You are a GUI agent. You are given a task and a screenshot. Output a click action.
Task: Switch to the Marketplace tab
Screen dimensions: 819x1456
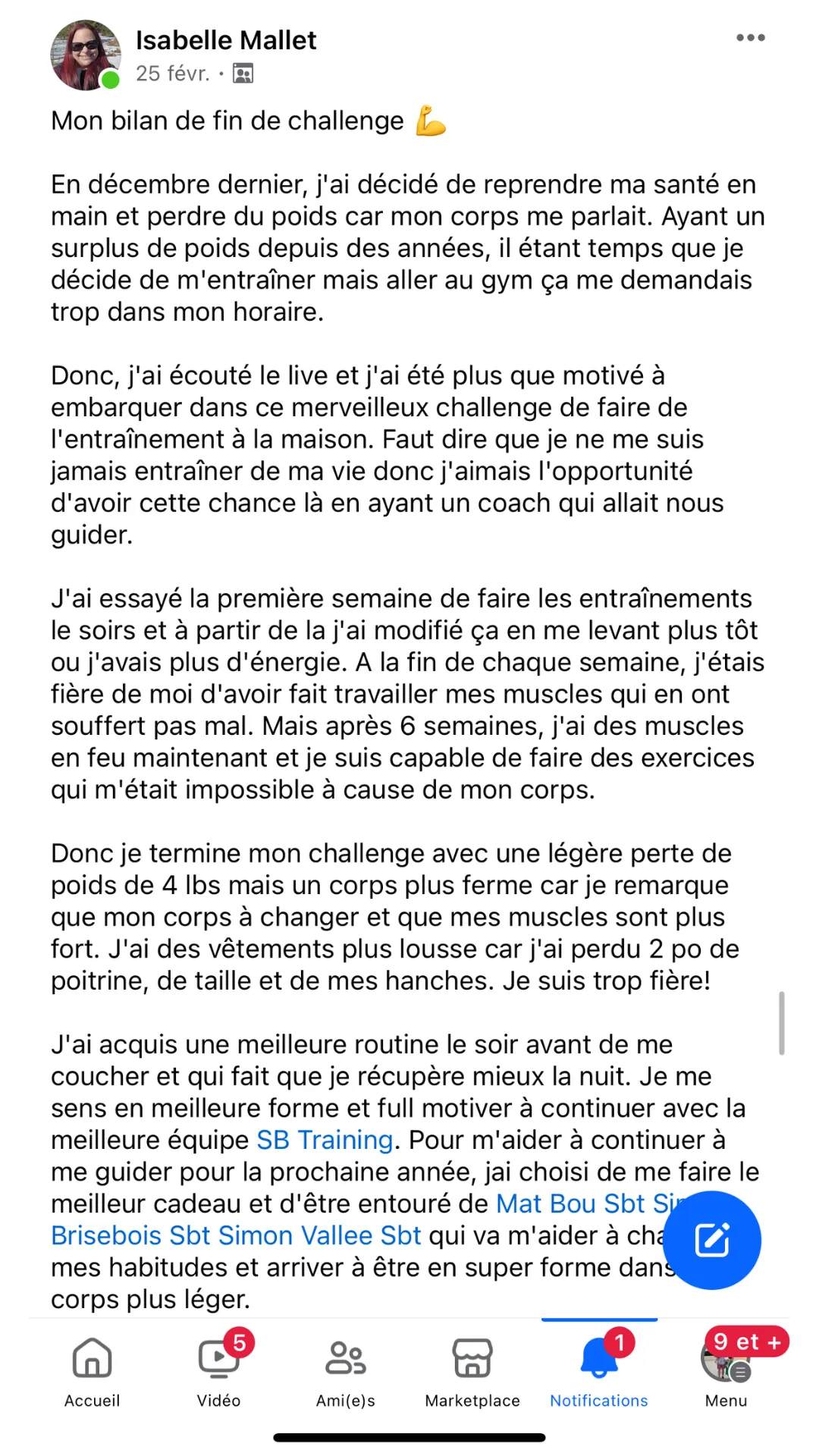(472, 1371)
